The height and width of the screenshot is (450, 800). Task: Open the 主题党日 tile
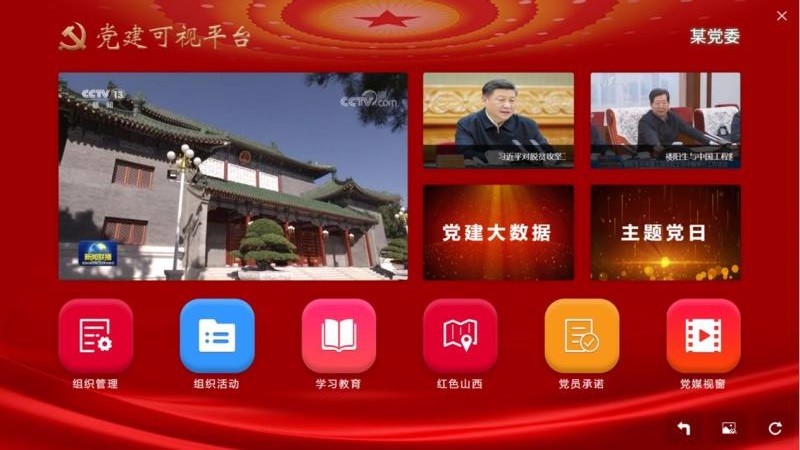tap(665, 232)
